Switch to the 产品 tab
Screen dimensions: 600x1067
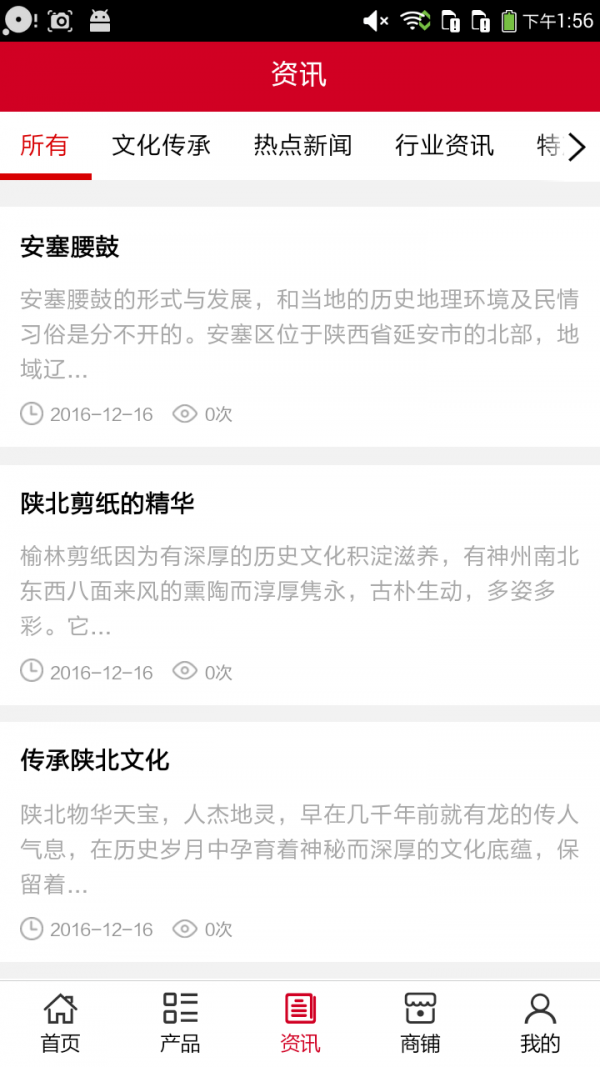180,1023
